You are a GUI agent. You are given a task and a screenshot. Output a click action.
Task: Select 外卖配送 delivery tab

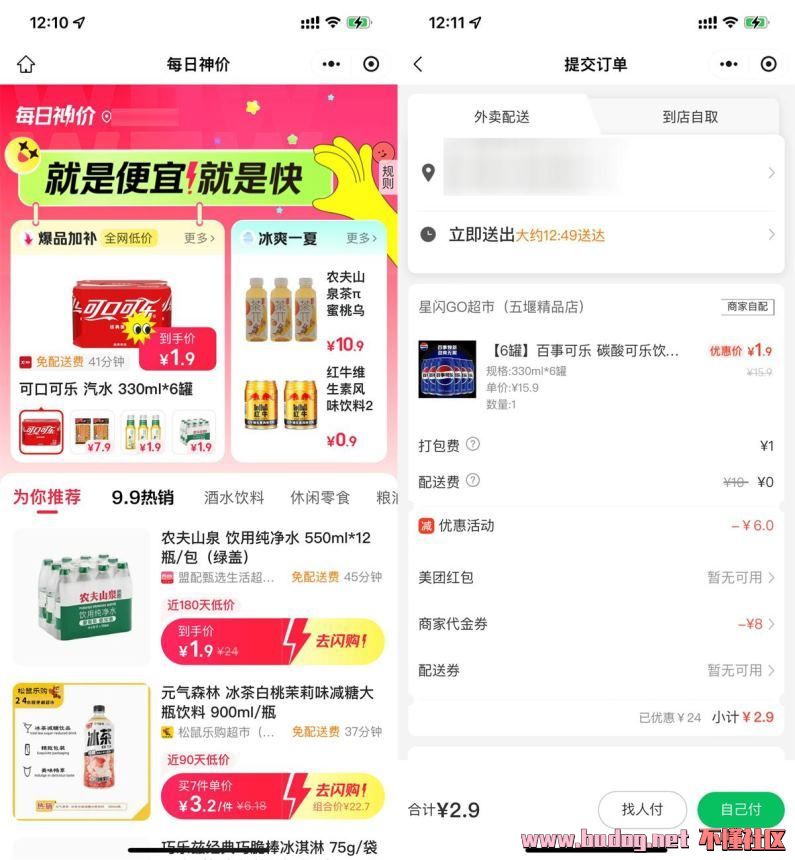(x=501, y=116)
